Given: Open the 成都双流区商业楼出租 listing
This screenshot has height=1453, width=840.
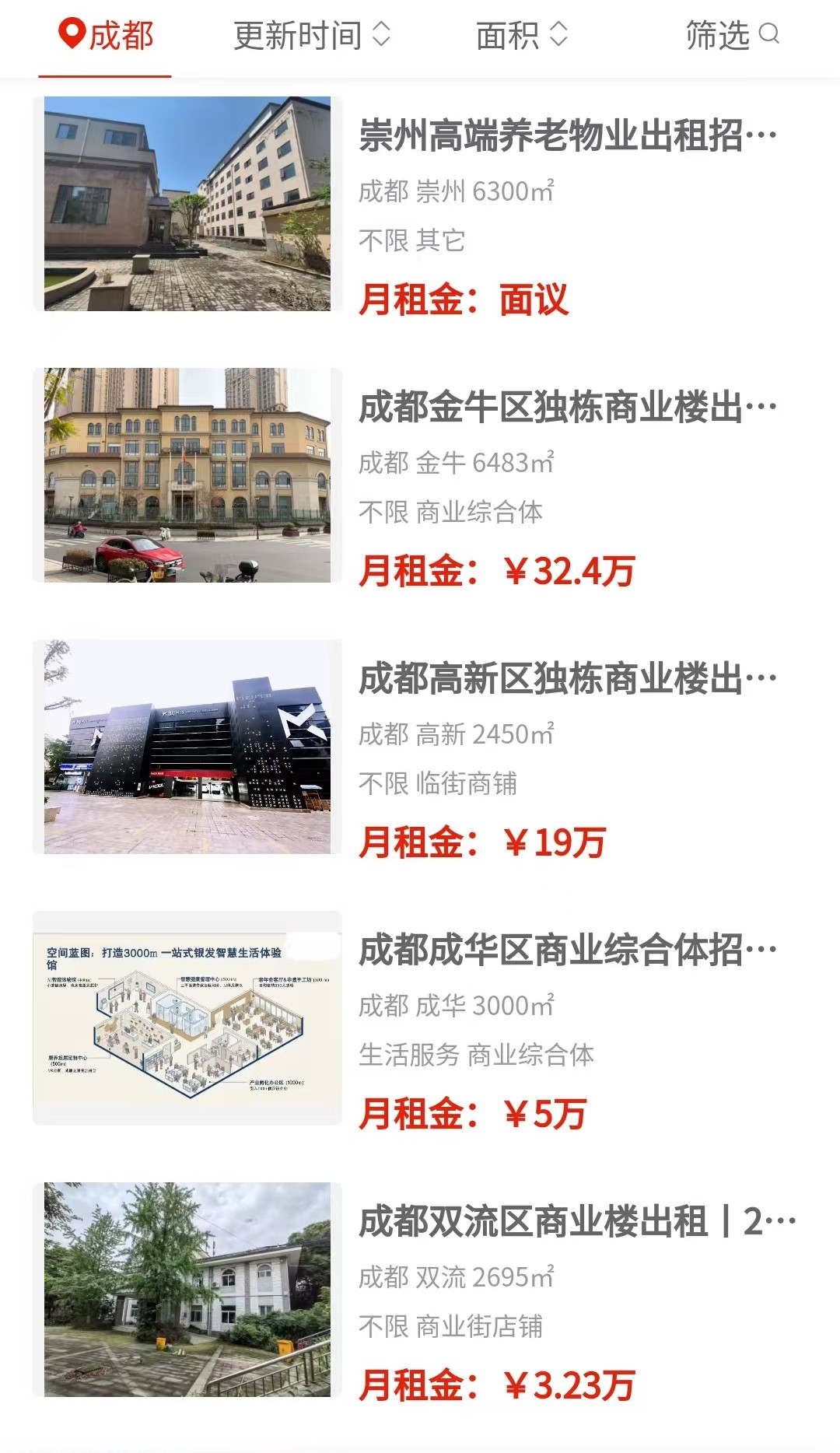Looking at the screenshot, I should [420, 1290].
